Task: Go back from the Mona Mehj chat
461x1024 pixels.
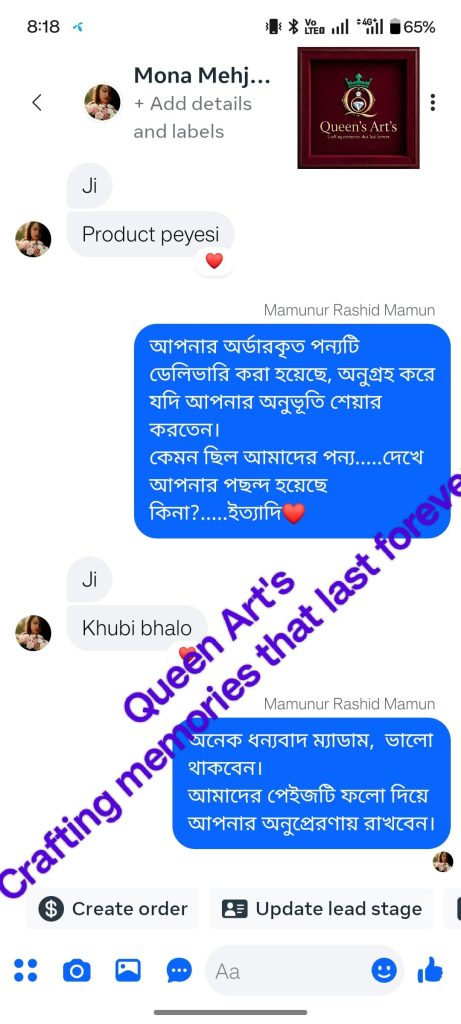Action: click(37, 103)
